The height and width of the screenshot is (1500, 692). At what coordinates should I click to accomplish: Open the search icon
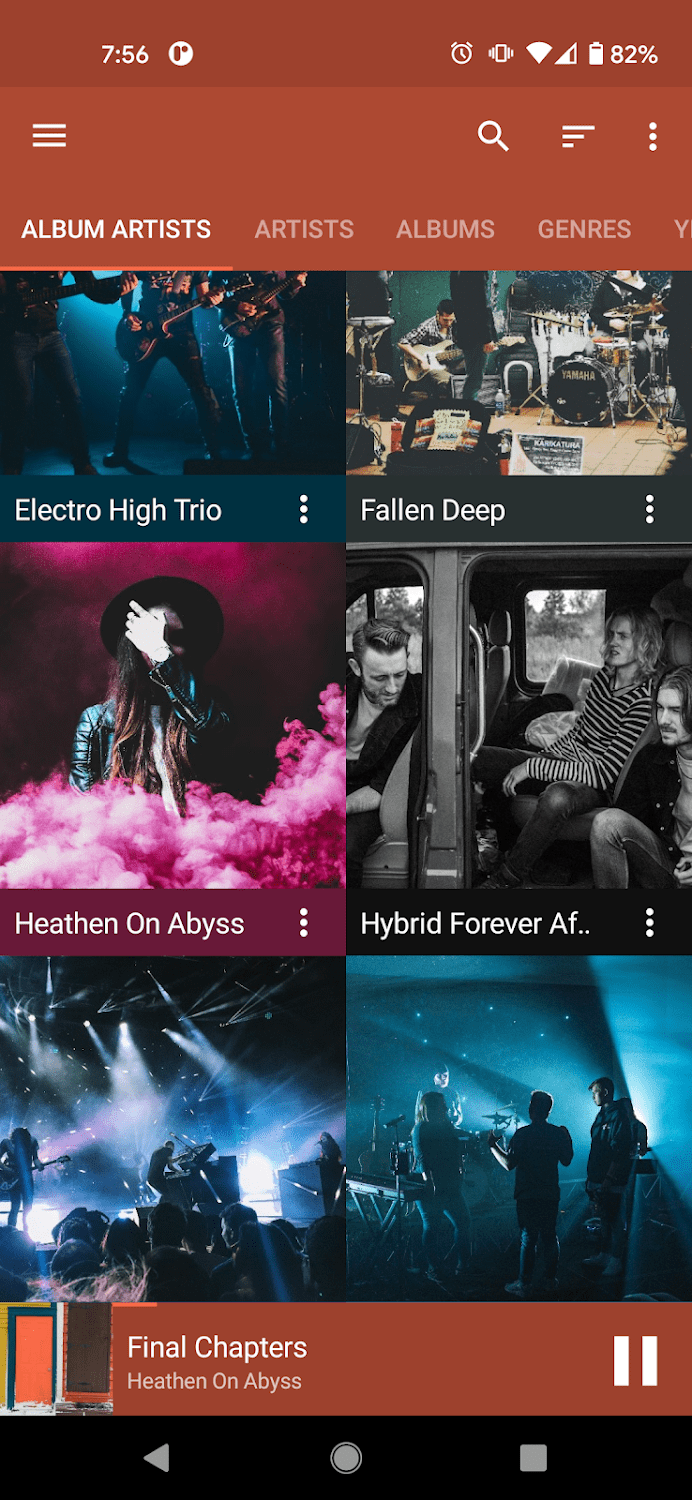coord(493,136)
